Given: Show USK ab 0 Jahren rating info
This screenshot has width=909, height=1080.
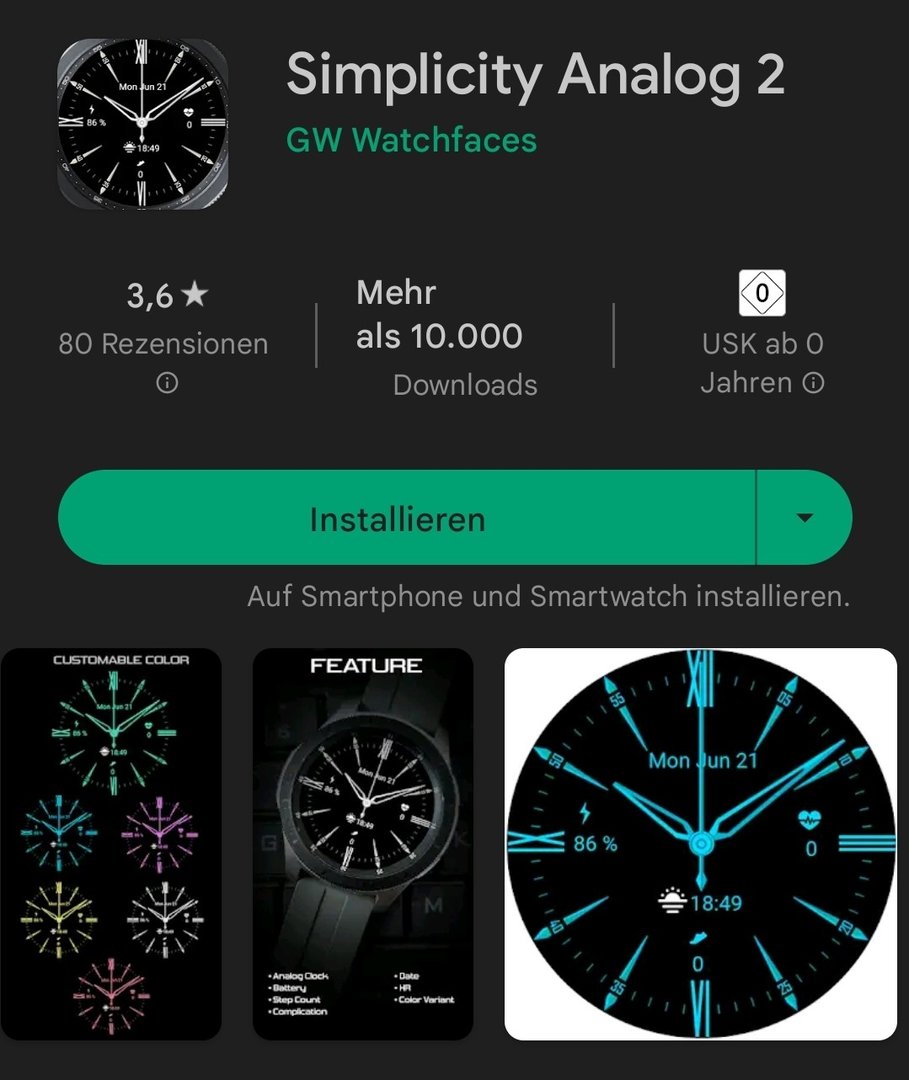Looking at the screenshot, I should (x=814, y=383).
